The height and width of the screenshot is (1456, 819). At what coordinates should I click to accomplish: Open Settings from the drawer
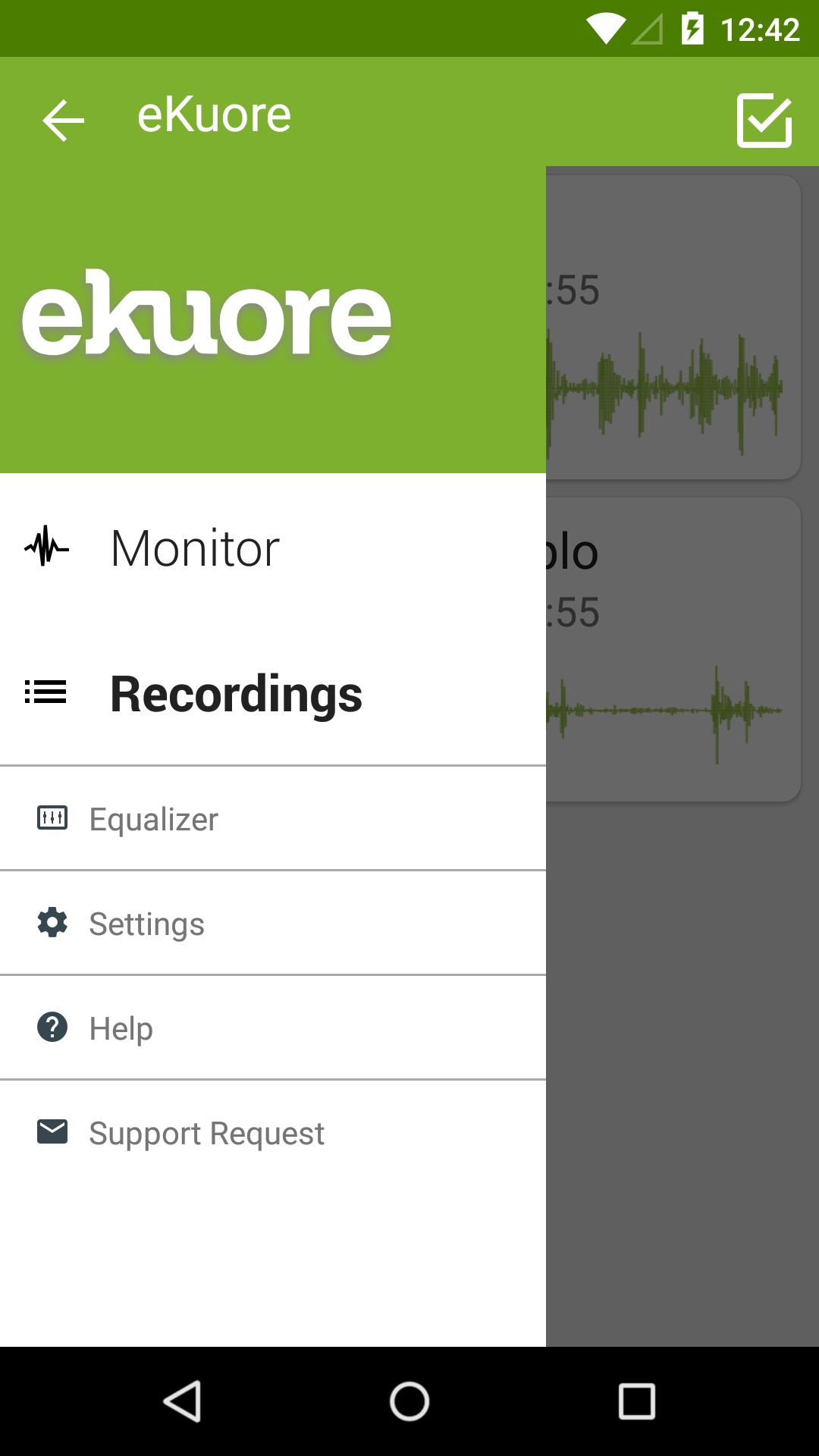coord(147,924)
